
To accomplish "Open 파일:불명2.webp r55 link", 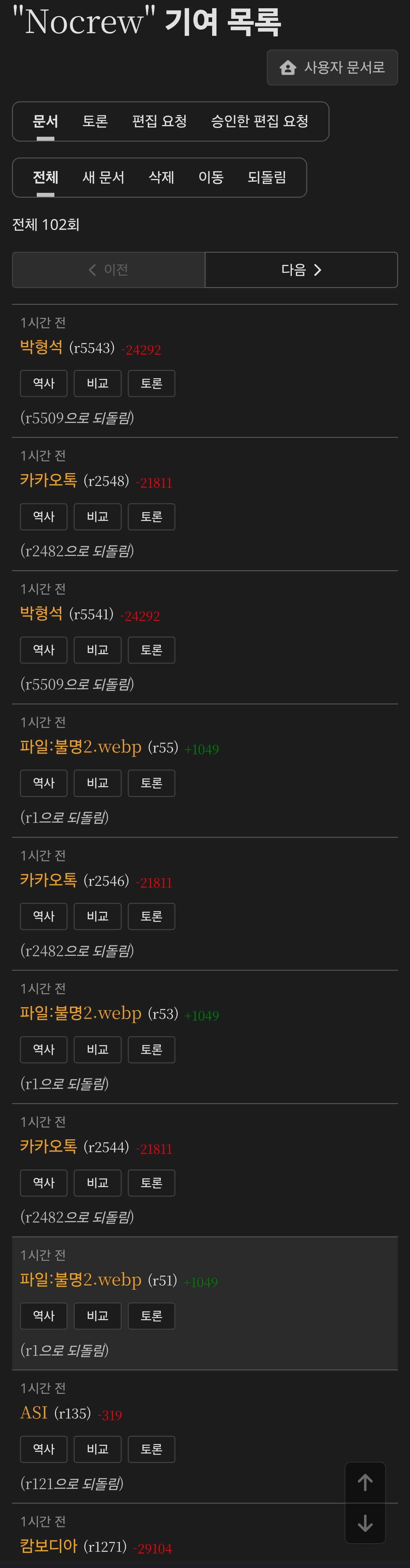I will [x=80, y=747].
